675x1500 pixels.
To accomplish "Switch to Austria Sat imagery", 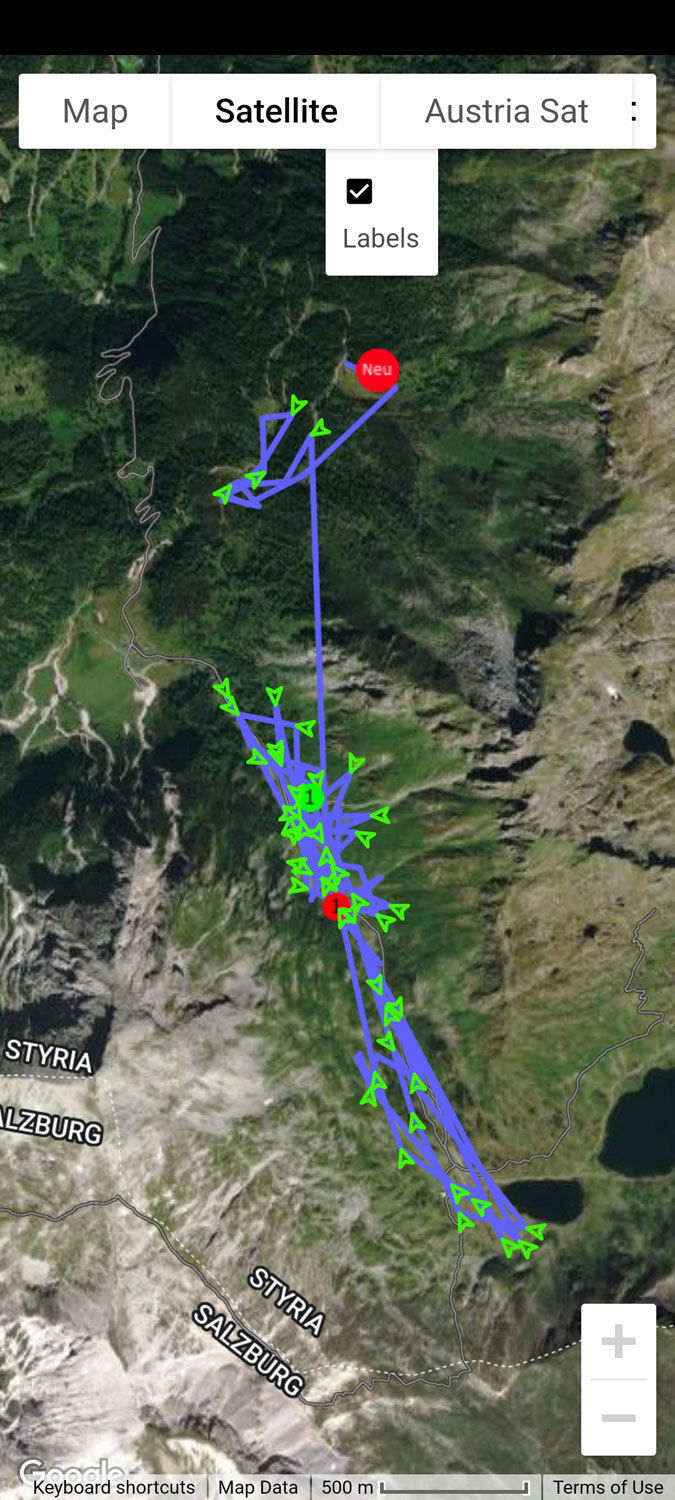I will pyautogui.click(x=506, y=111).
